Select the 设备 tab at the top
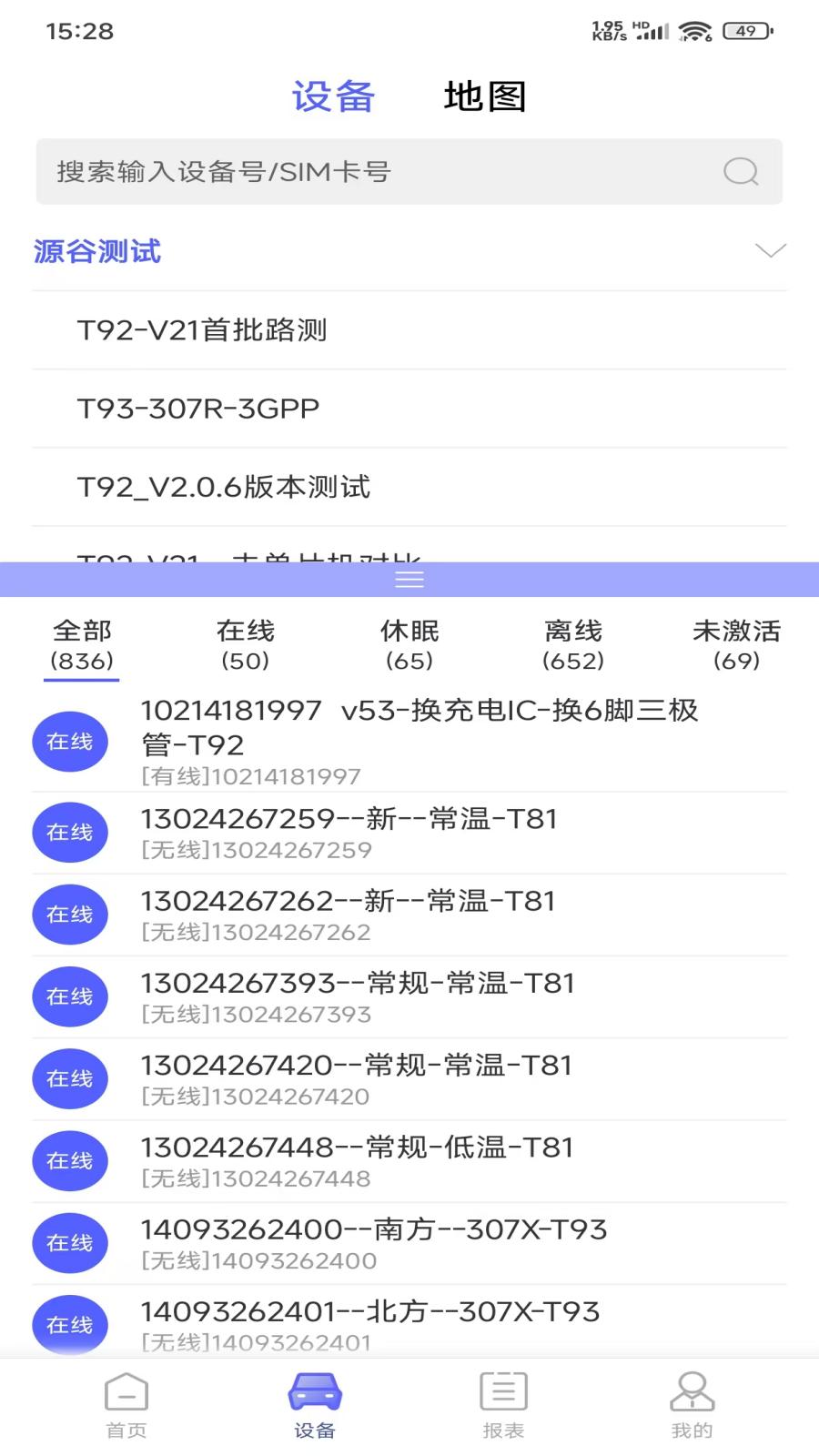This screenshot has width=819, height=1456. click(333, 97)
